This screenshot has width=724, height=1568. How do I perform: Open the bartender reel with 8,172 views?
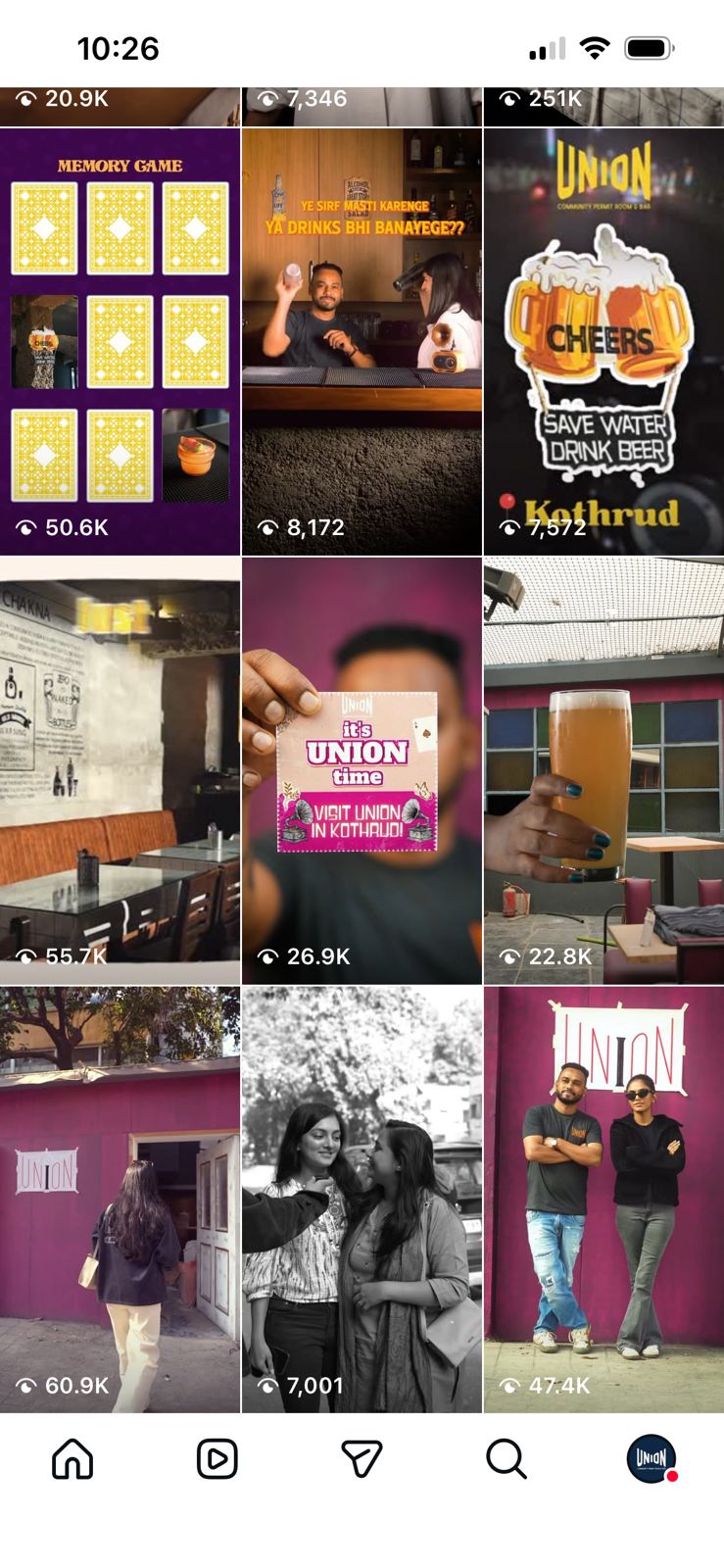[x=362, y=342]
